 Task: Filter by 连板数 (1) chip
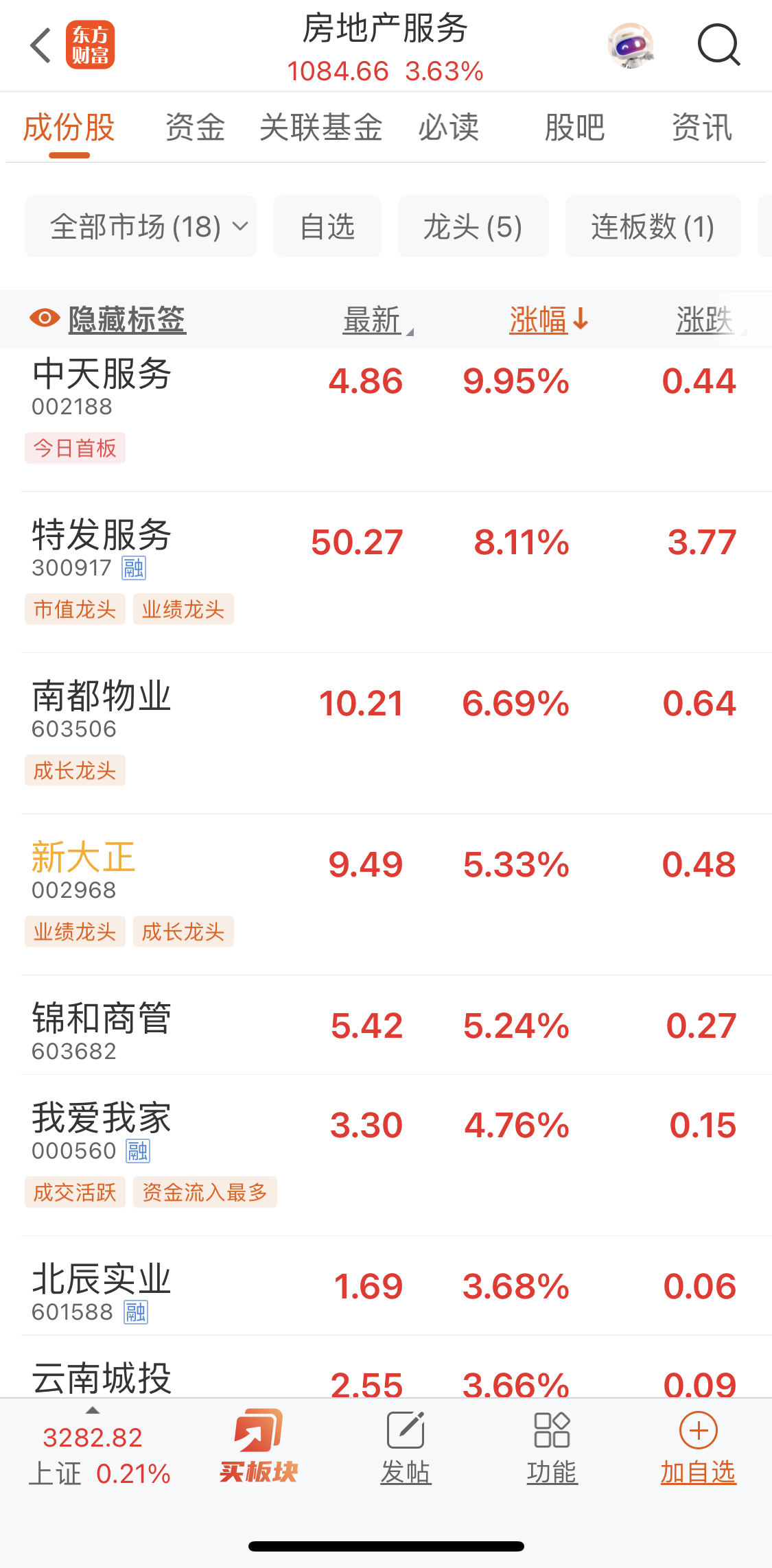click(x=653, y=226)
